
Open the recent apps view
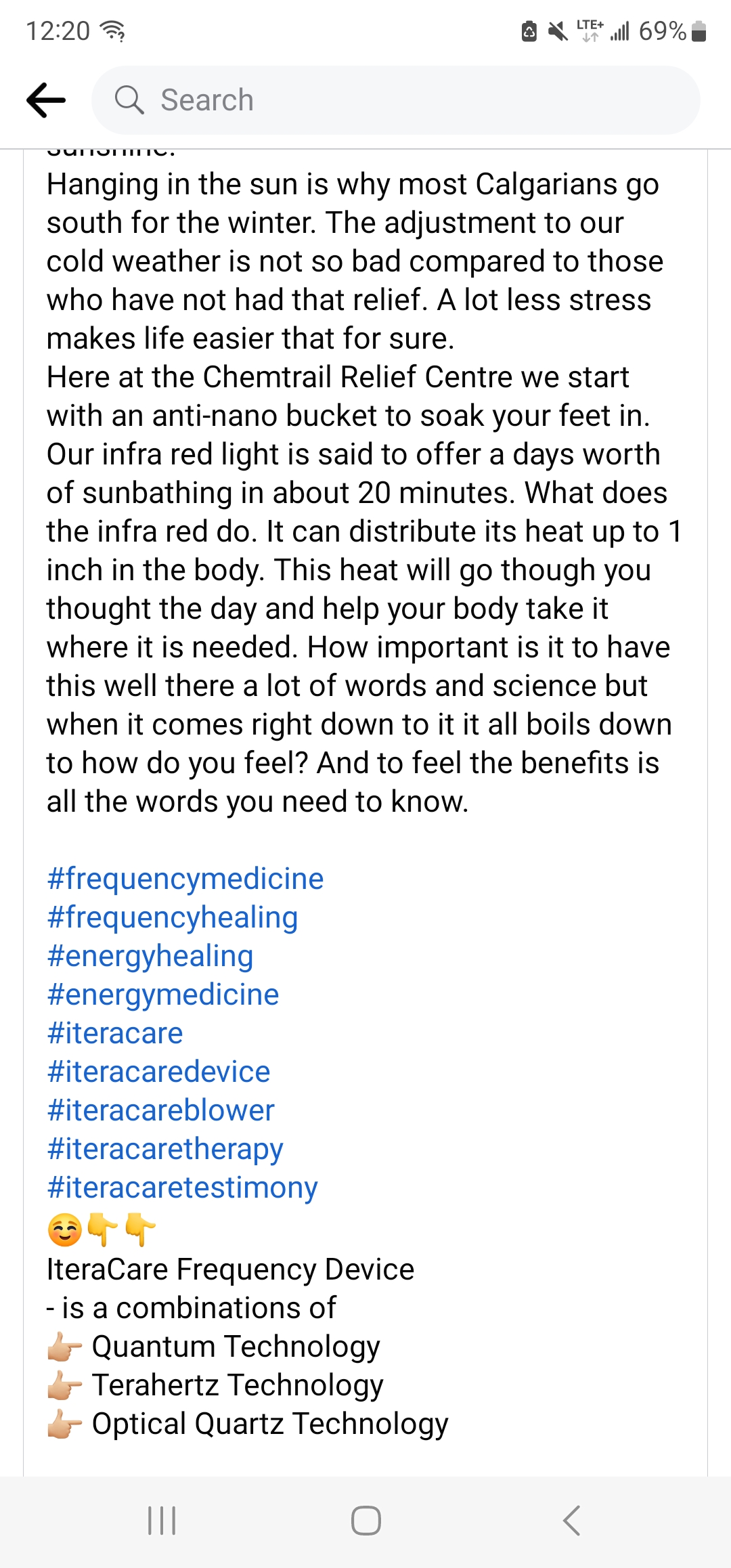(x=162, y=1521)
